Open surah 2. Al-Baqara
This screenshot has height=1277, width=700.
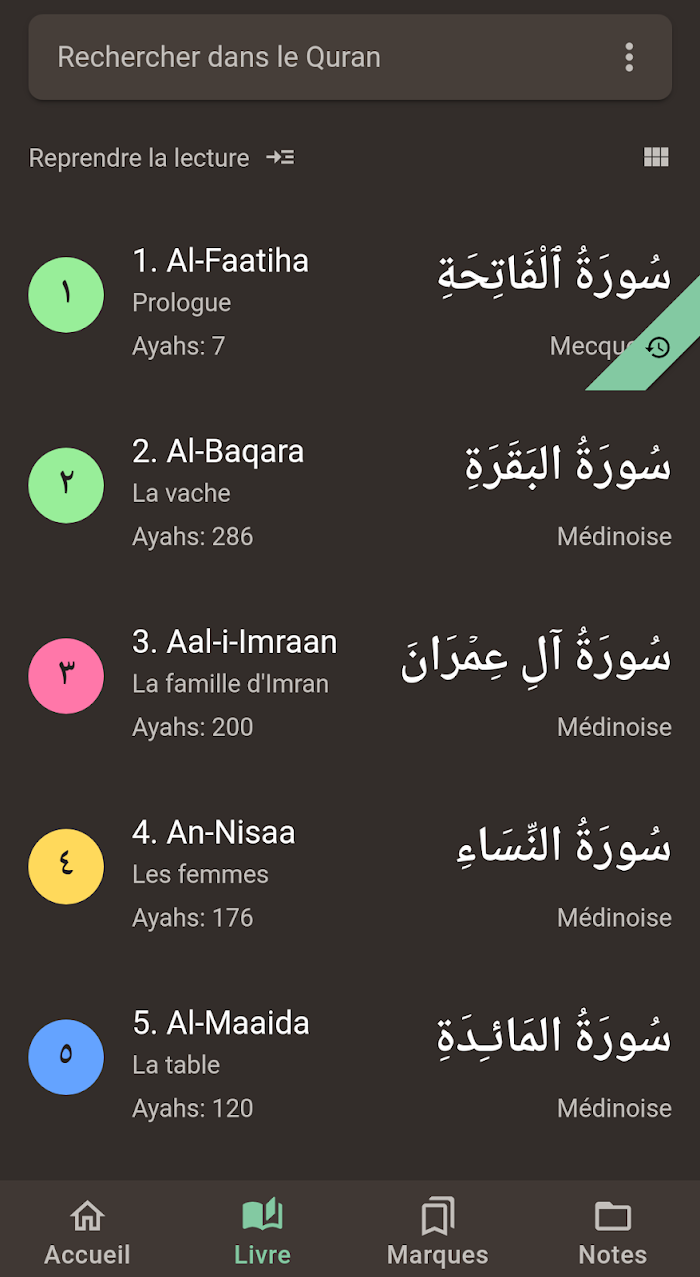click(x=350, y=486)
